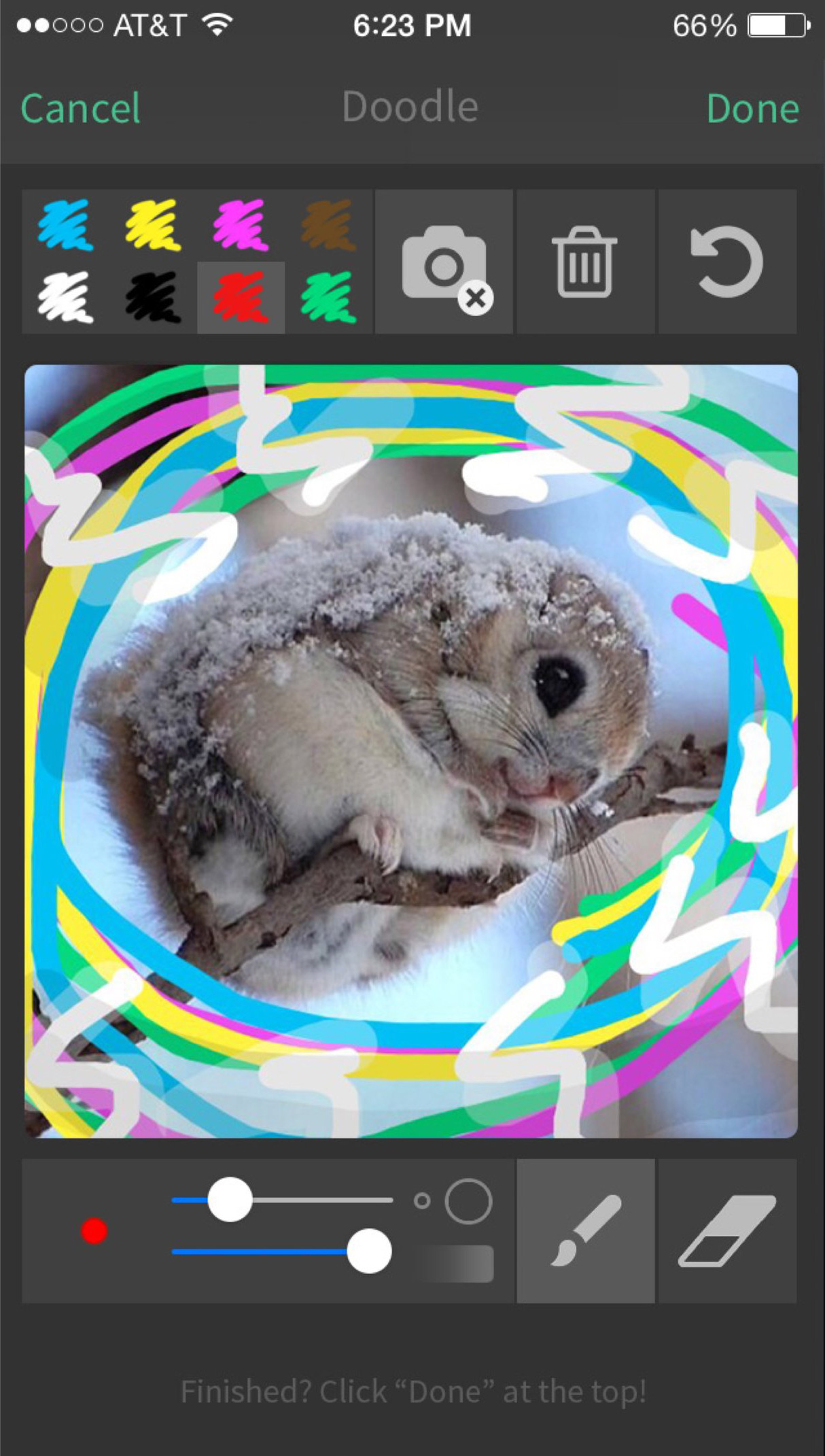Tap the brush opacity slider
This screenshot has height=1456, width=825.
[x=282, y=1251]
